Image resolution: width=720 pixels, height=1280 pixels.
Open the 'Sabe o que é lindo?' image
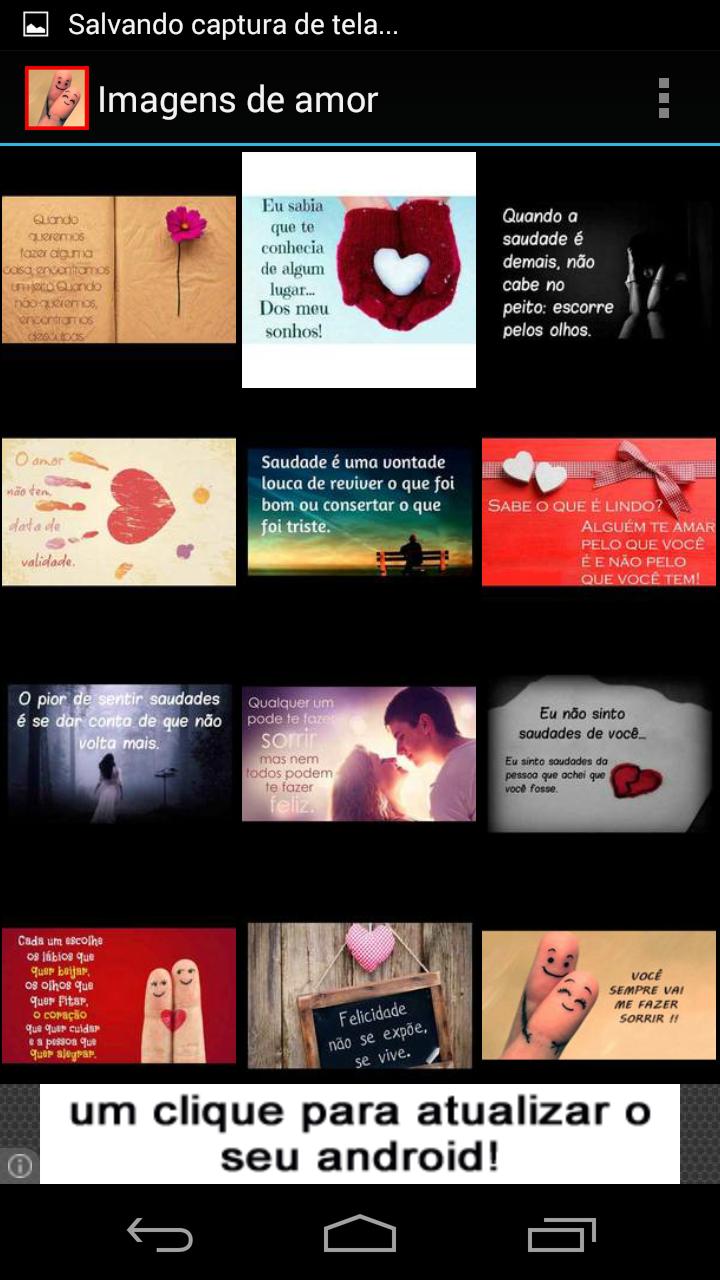(x=599, y=512)
